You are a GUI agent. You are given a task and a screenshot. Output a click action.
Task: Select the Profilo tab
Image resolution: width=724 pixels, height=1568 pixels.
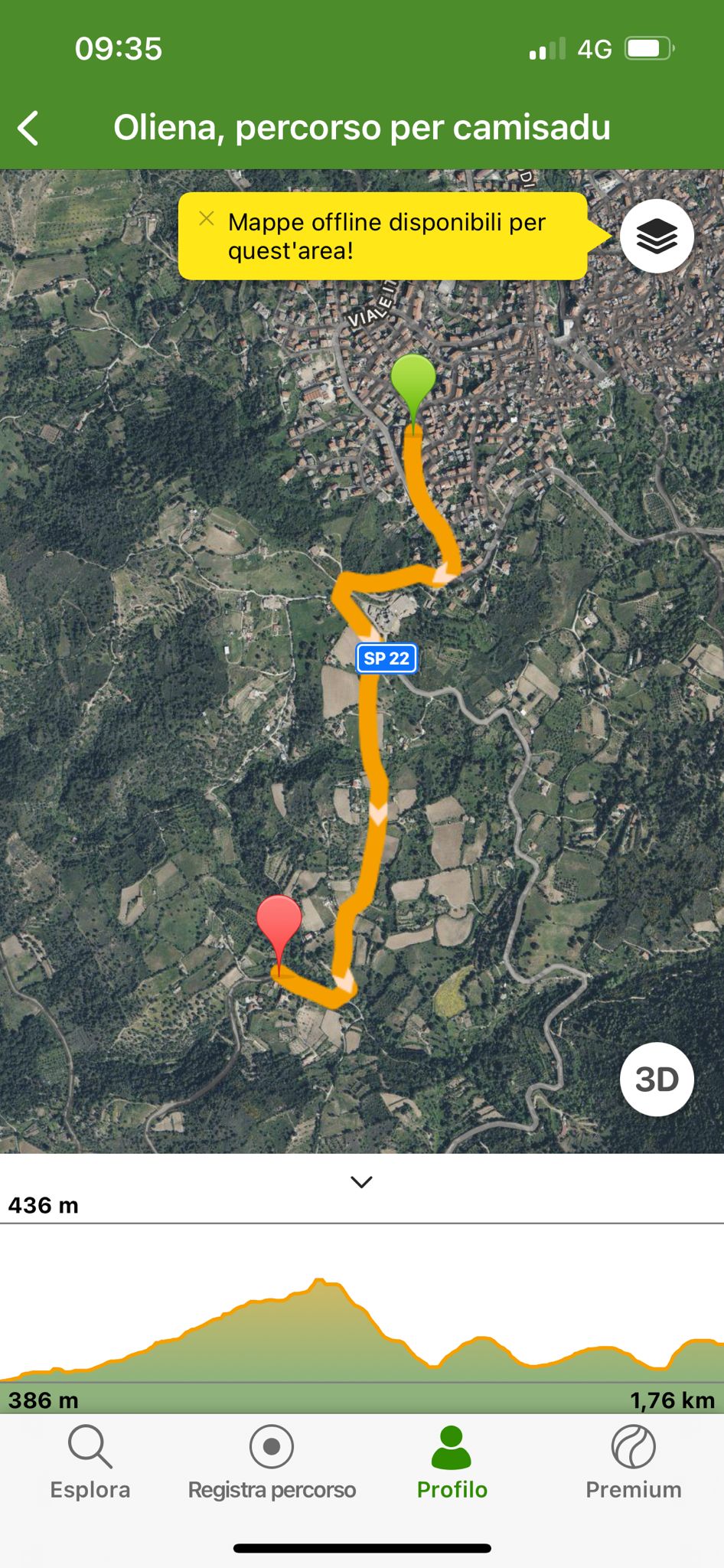tap(452, 1462)
